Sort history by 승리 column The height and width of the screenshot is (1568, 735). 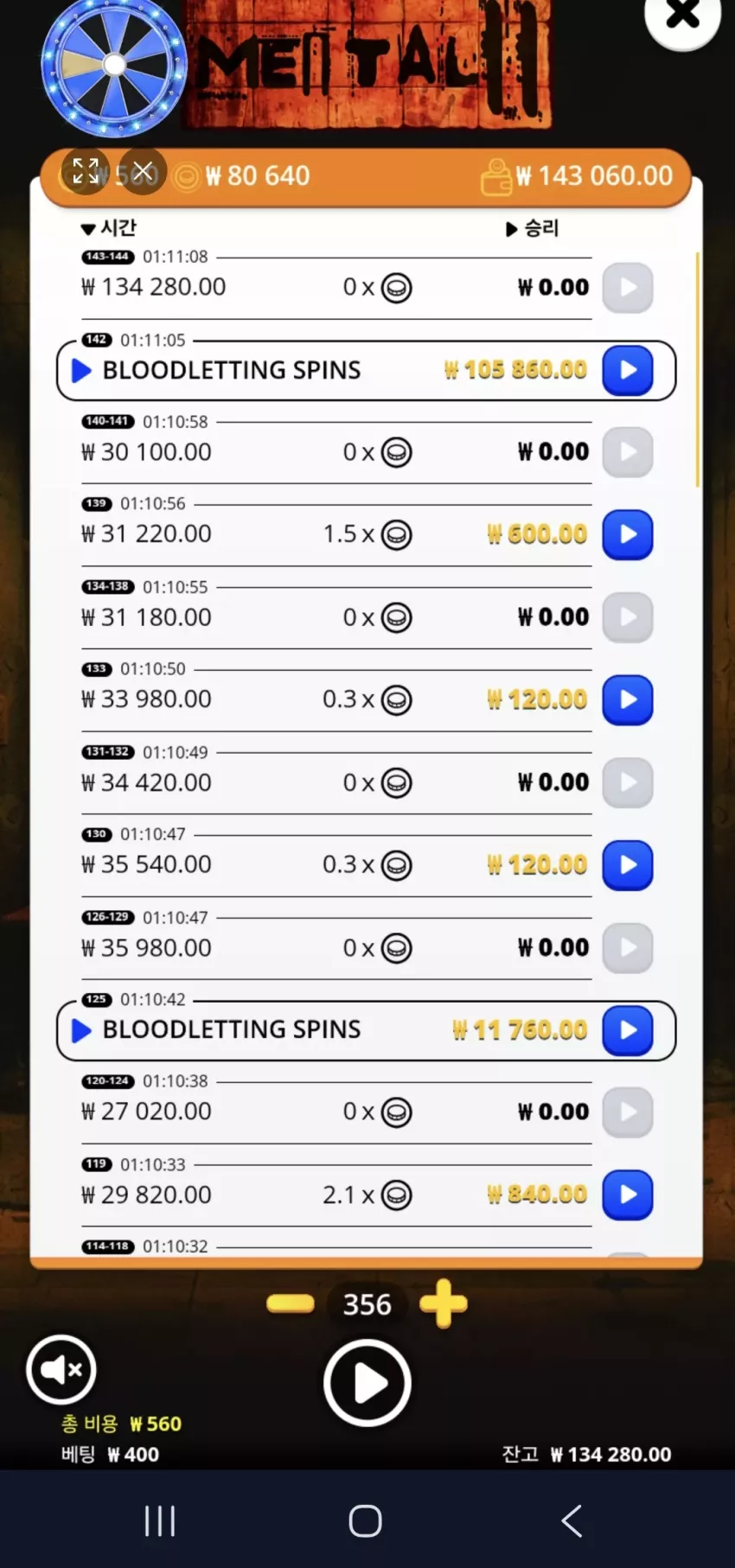pyautogui.click(x=533, y=228)
